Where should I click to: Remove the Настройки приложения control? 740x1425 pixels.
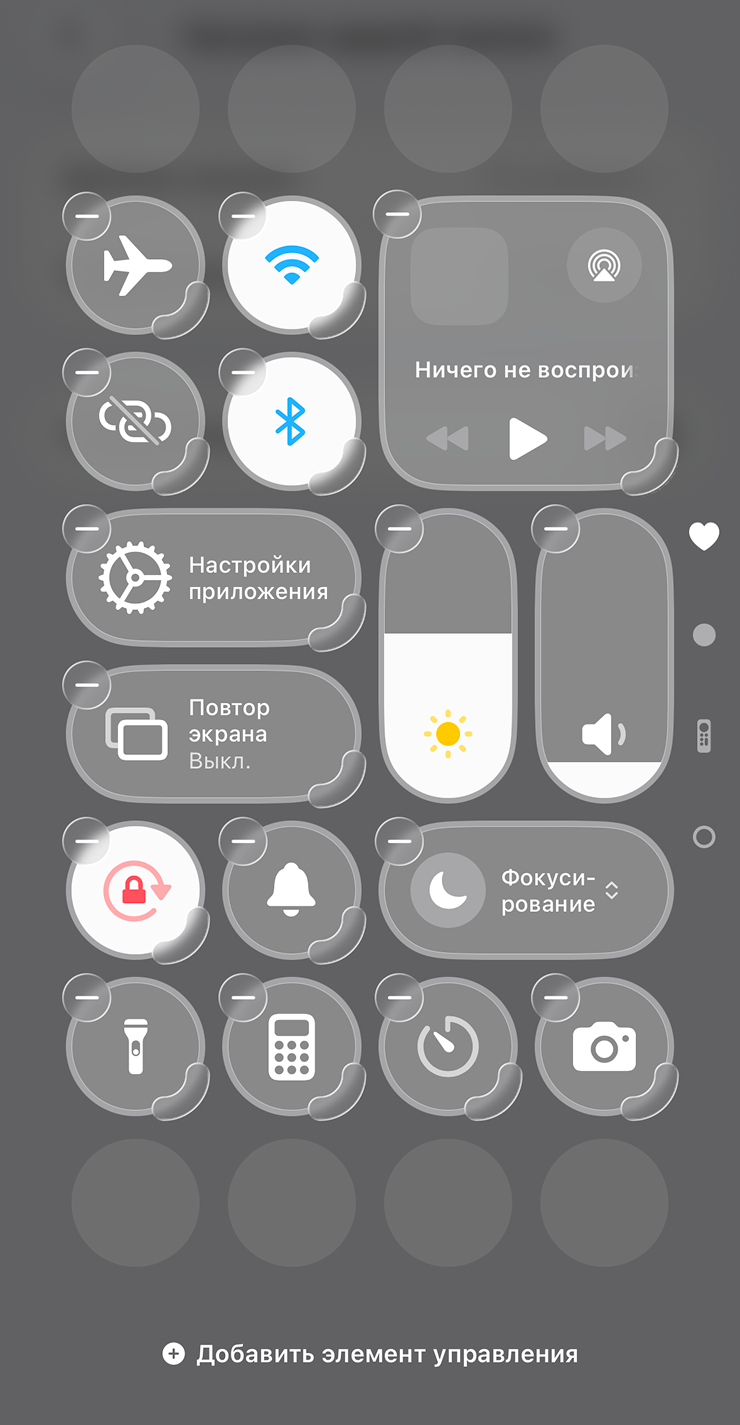click(87, 528)
